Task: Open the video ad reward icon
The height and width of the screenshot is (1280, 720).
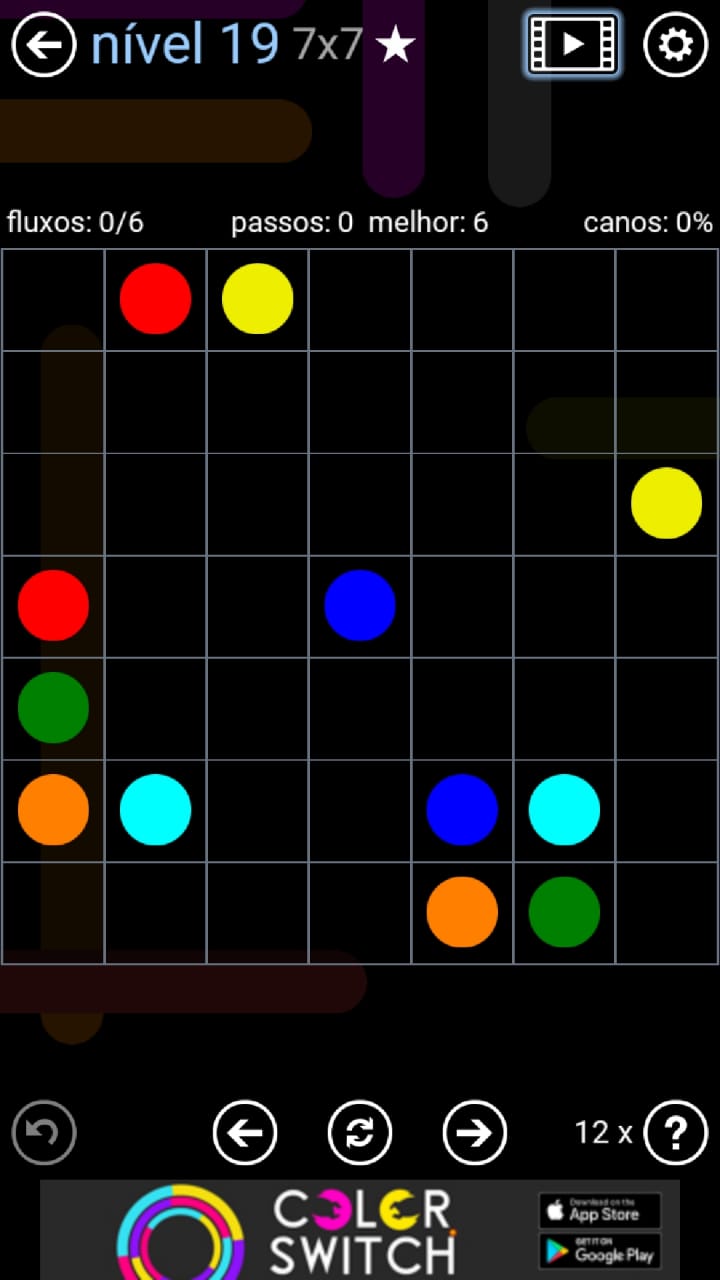Action: pyautogui.click(x=572, y=45)
